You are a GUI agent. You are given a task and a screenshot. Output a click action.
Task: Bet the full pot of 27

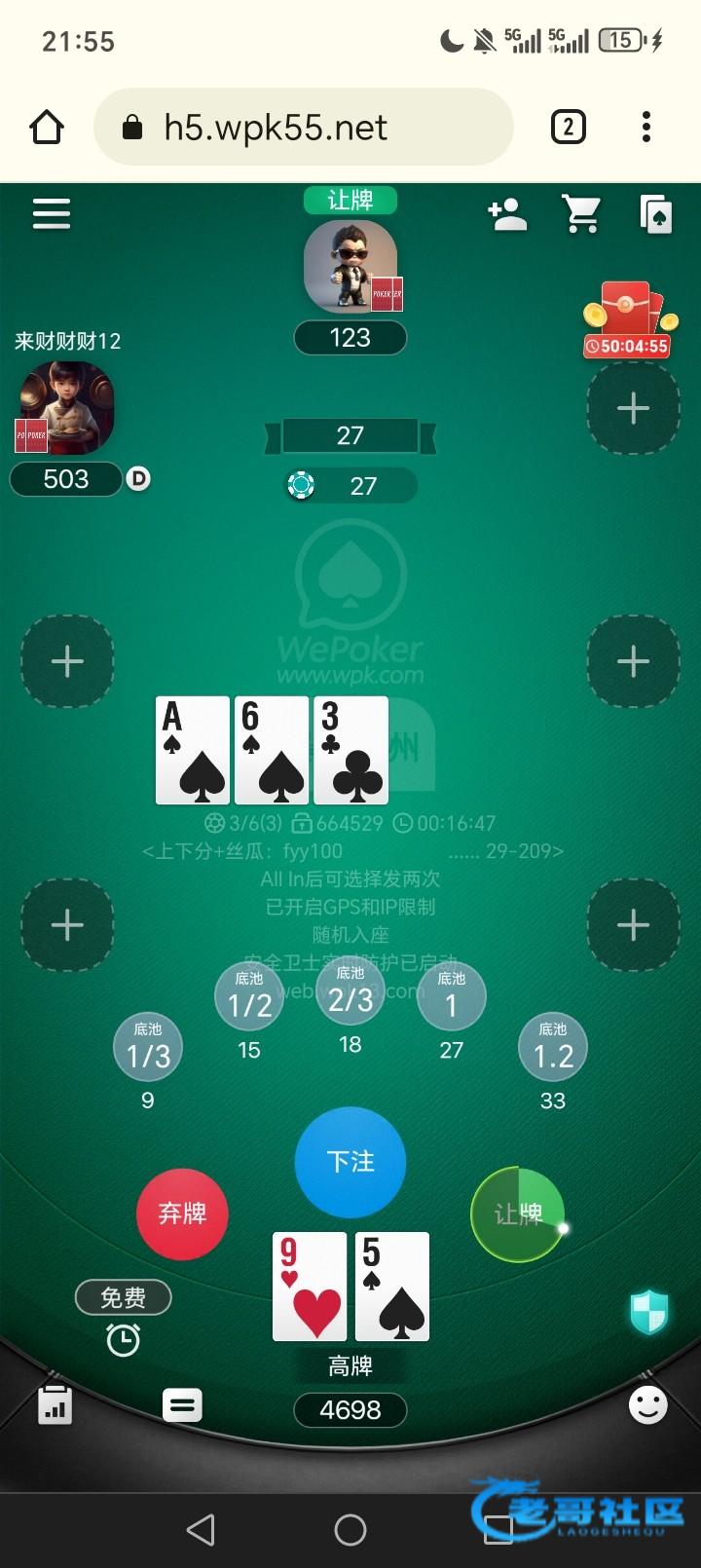click(451, 997)
